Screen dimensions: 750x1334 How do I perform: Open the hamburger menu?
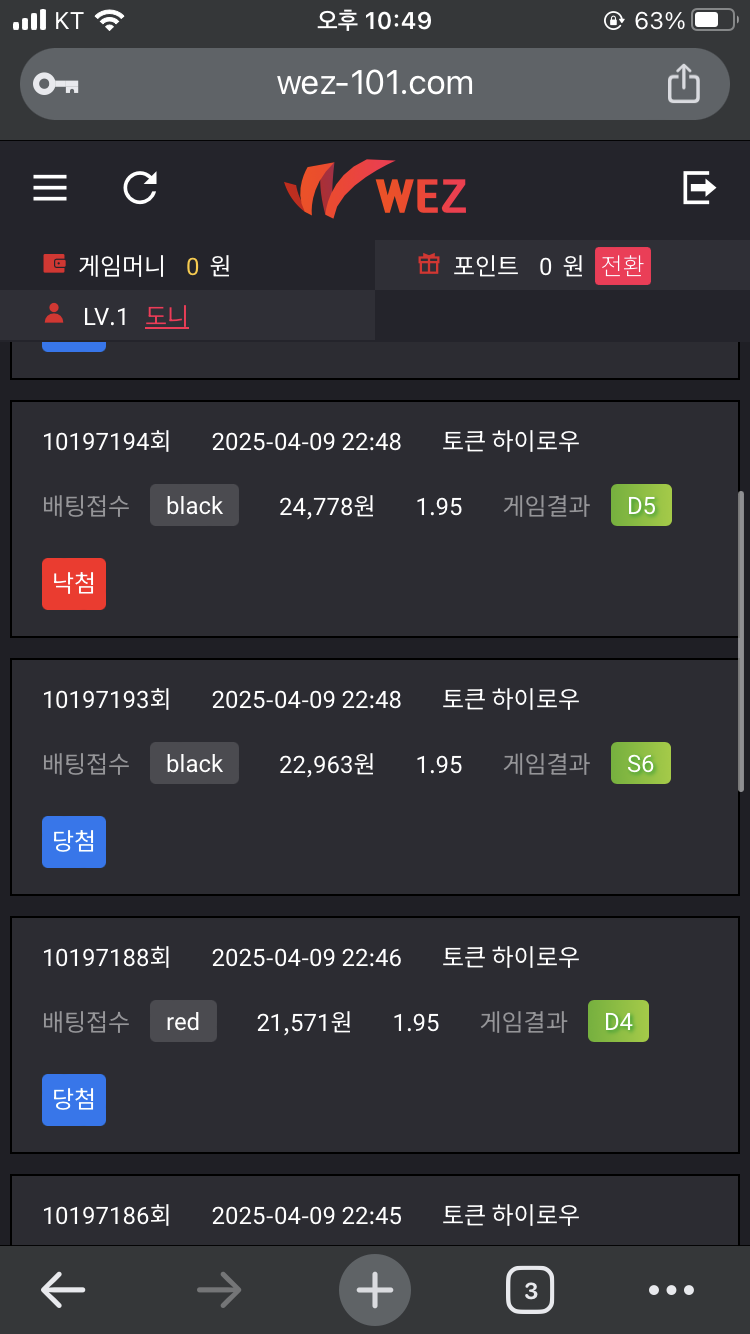(x=50, y=188)
